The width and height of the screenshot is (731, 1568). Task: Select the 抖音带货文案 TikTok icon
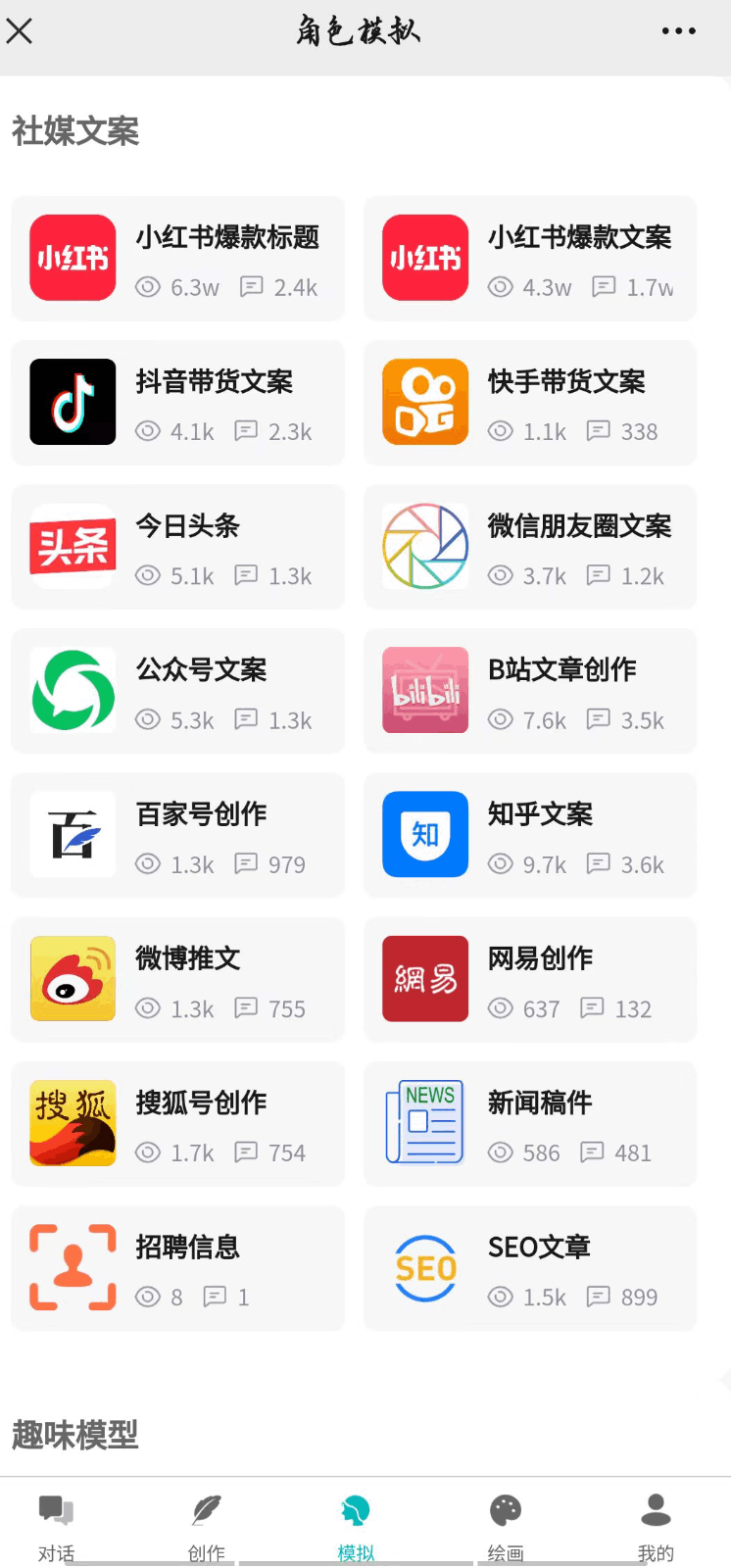(x=73, y=402)
